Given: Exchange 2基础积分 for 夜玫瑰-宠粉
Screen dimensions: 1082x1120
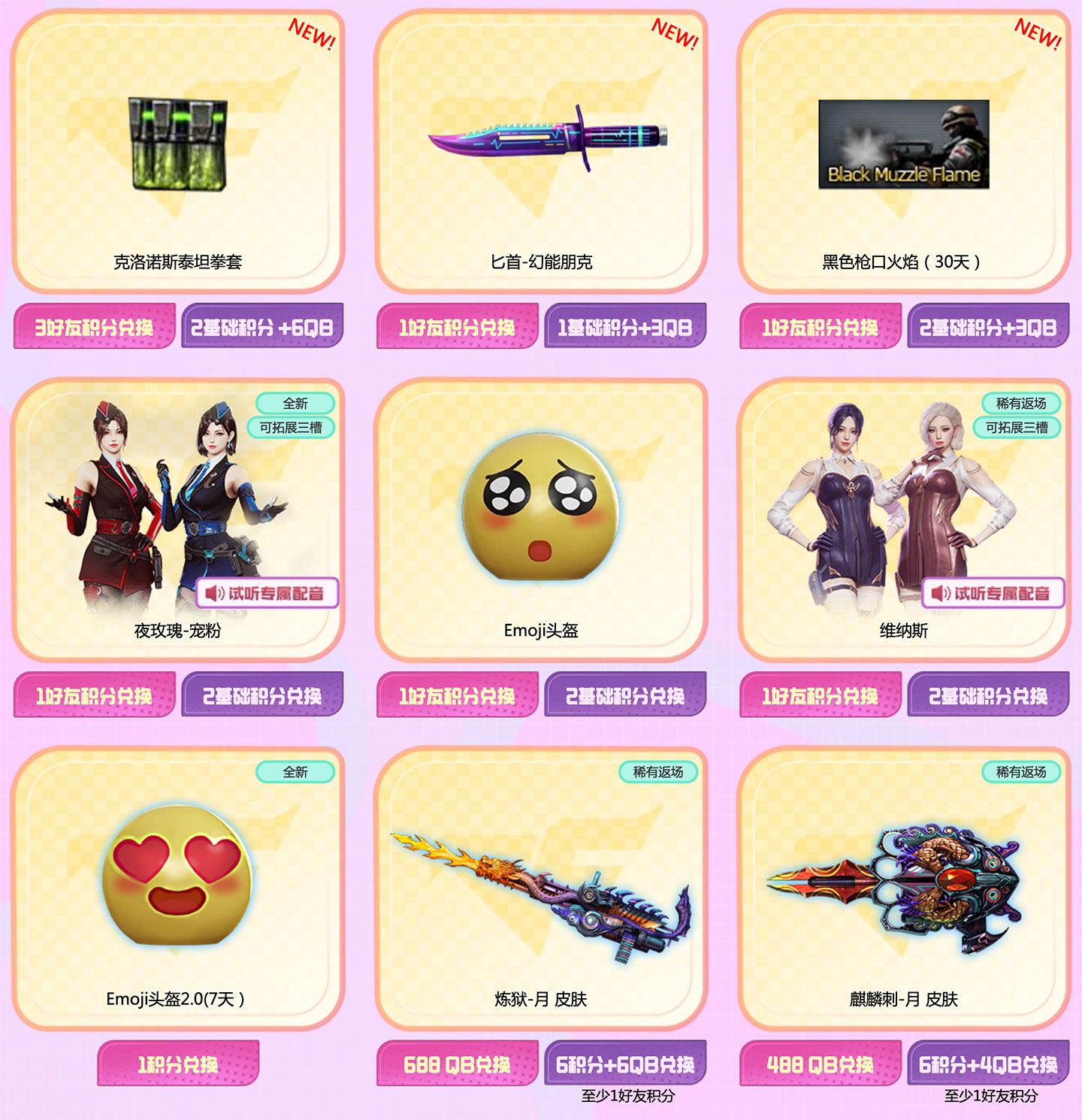Looking at the screenshot, I should click(x=262, y=695).
